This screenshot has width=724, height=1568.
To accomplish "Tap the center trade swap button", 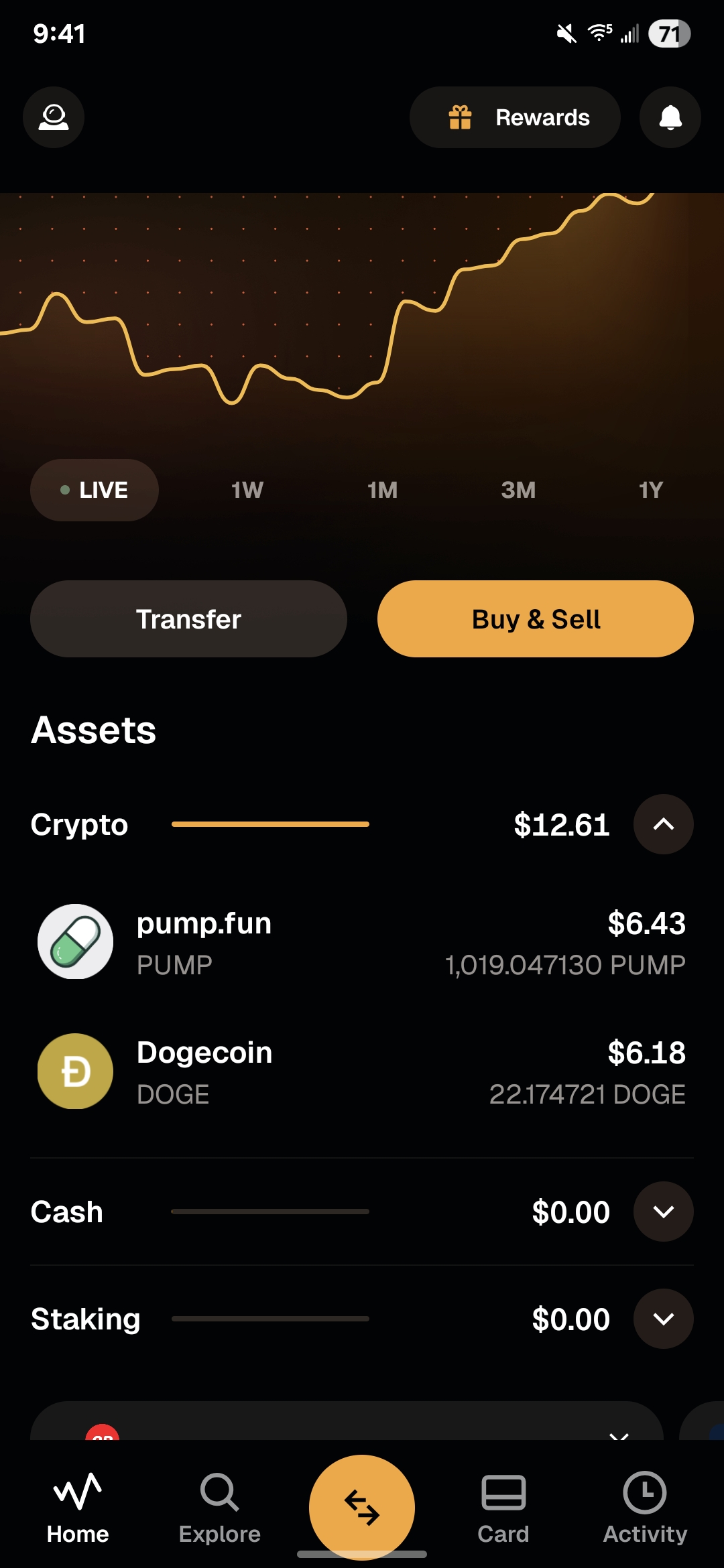I will coord(362,1506).
